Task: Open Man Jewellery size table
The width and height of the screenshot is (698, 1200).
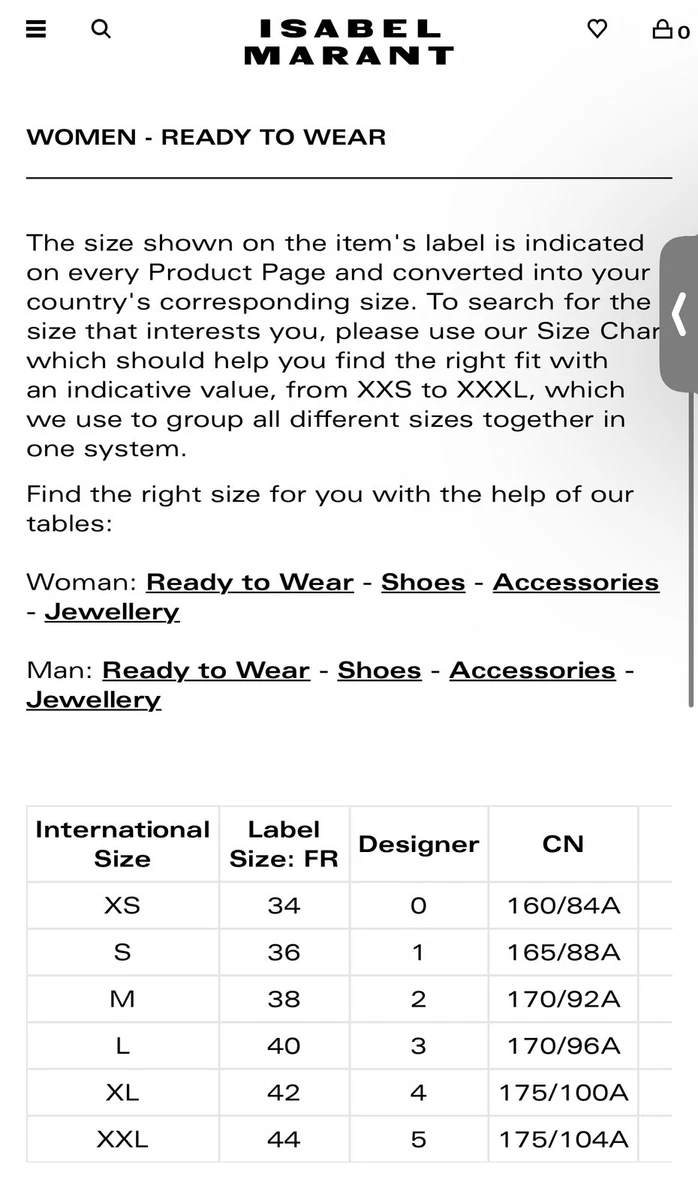Action: pyautogui.click(x=93, y=700)
